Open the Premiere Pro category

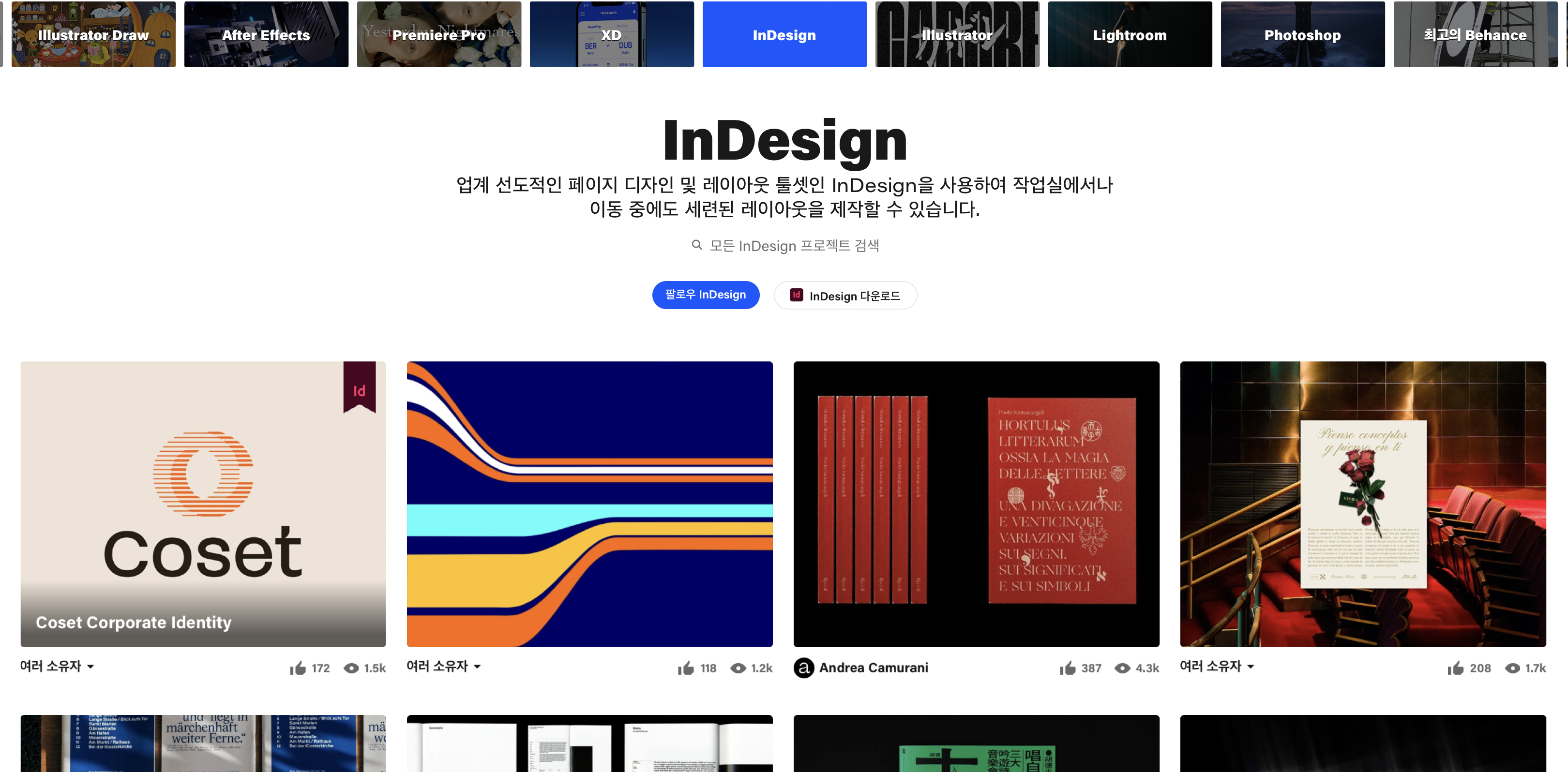pos(438,35)
